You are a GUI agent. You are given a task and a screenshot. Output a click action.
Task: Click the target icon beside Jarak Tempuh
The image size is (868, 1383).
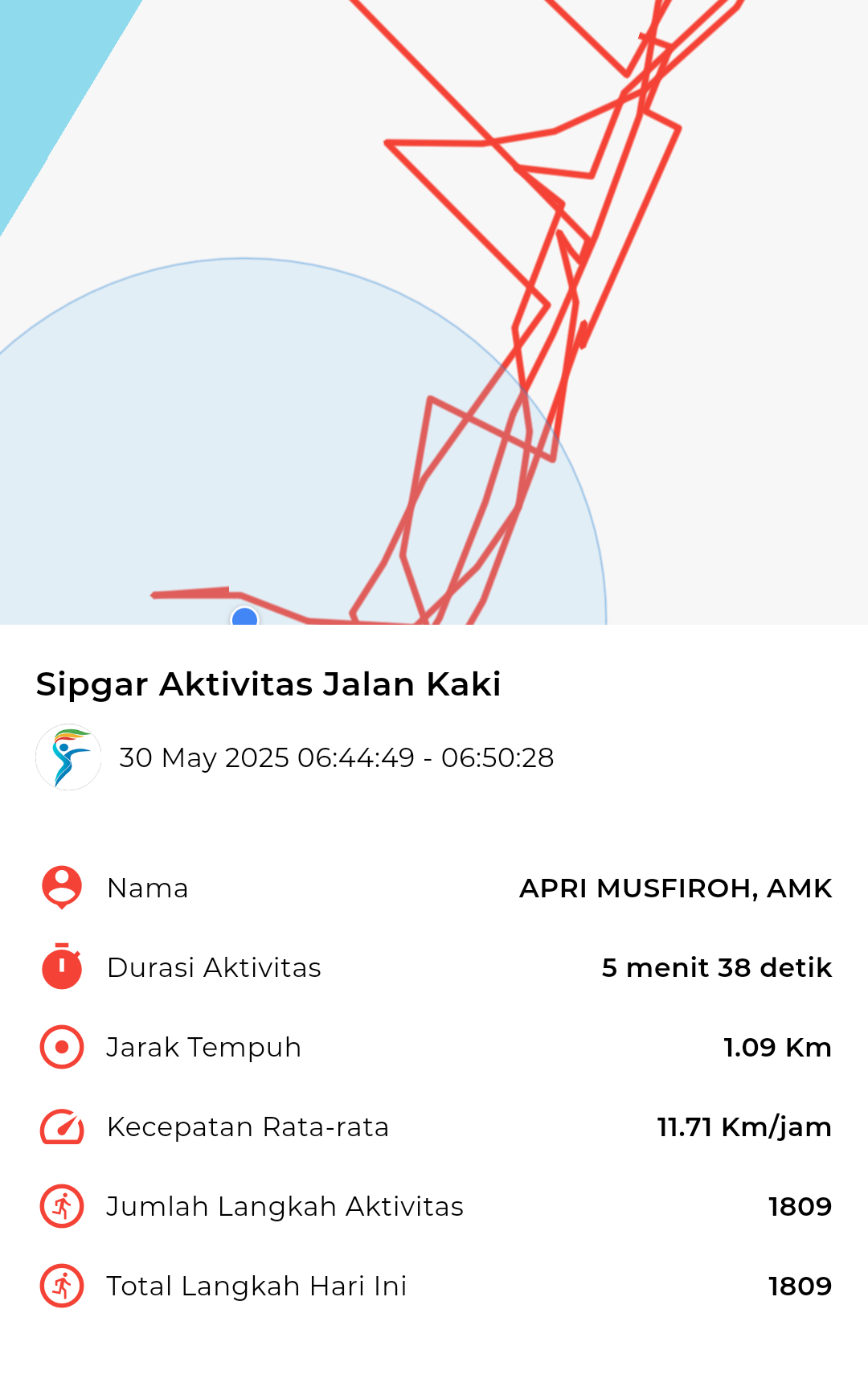pyautogui.click(x=60, y=1047)
